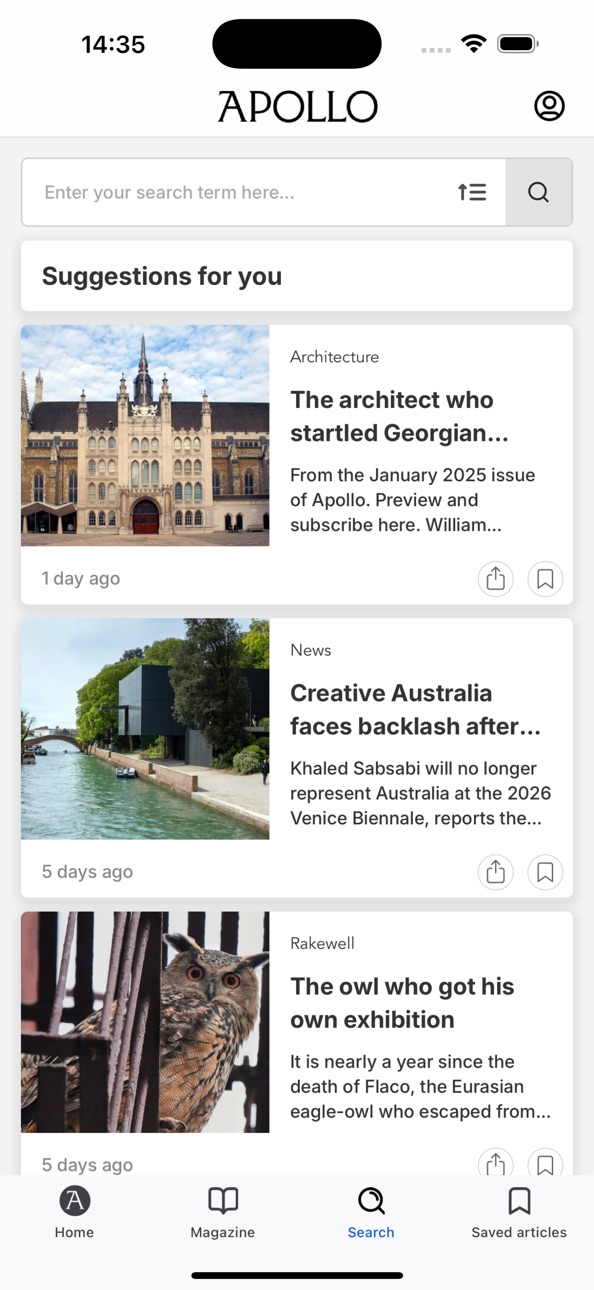Focus the search term input field
The height and width of the screenshot is (1290, 594).
click(240, 192)
